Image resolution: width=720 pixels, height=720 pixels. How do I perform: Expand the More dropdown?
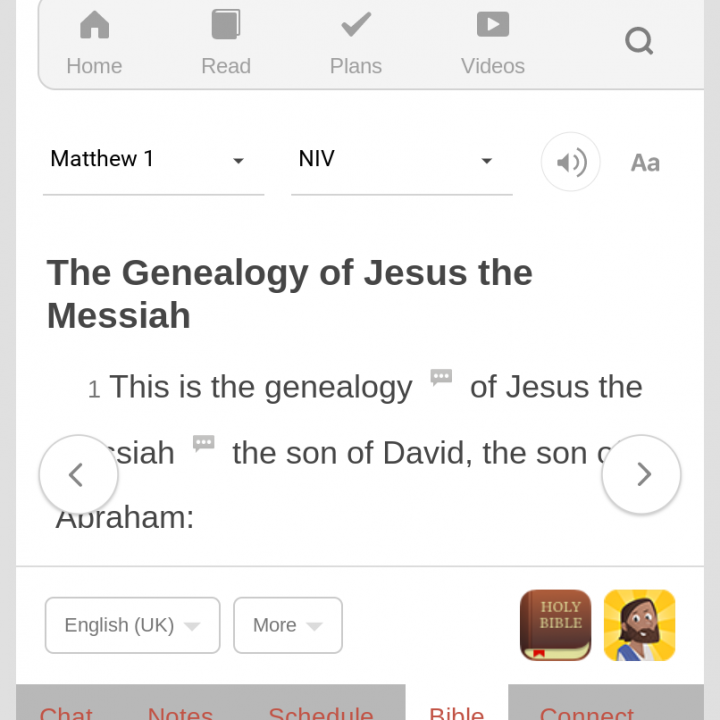tap(288, 625)
